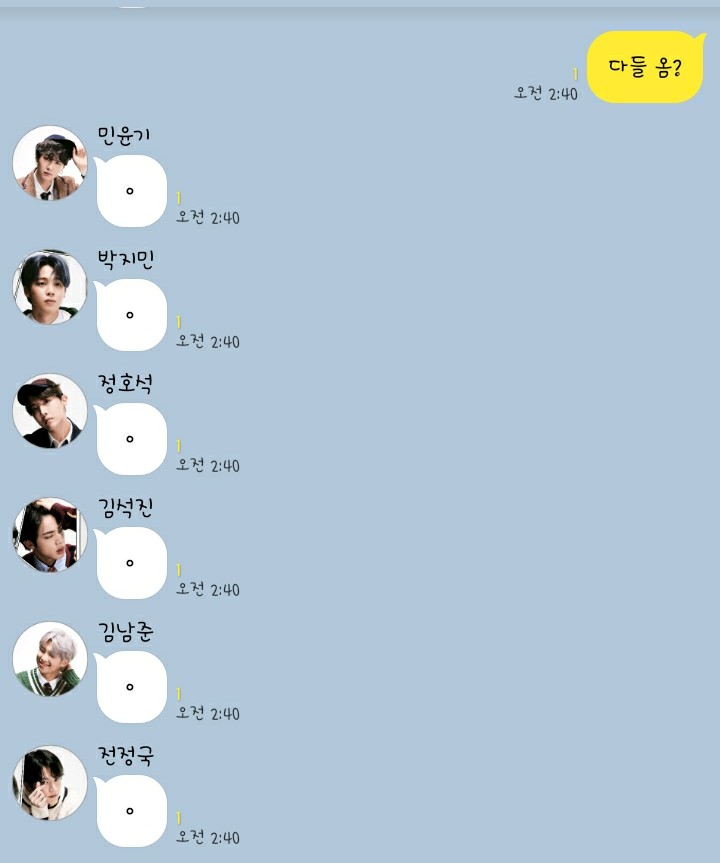View 김남준's profile picture
The width and height of the screenshot is (720, 863).
point(50,659)
